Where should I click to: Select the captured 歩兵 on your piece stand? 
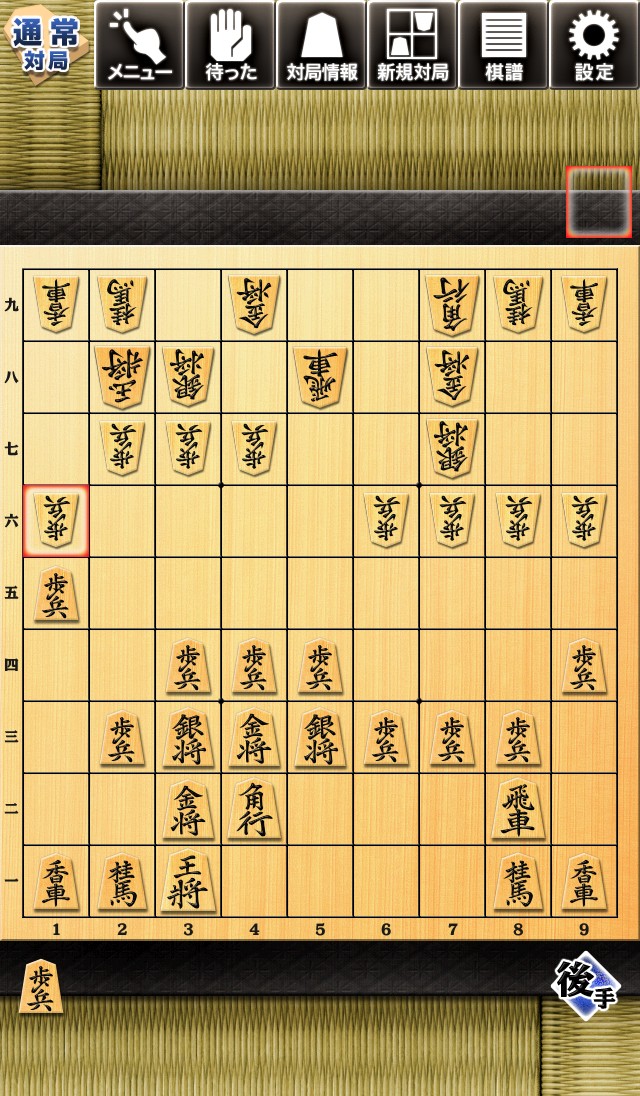tap(41, 986)
